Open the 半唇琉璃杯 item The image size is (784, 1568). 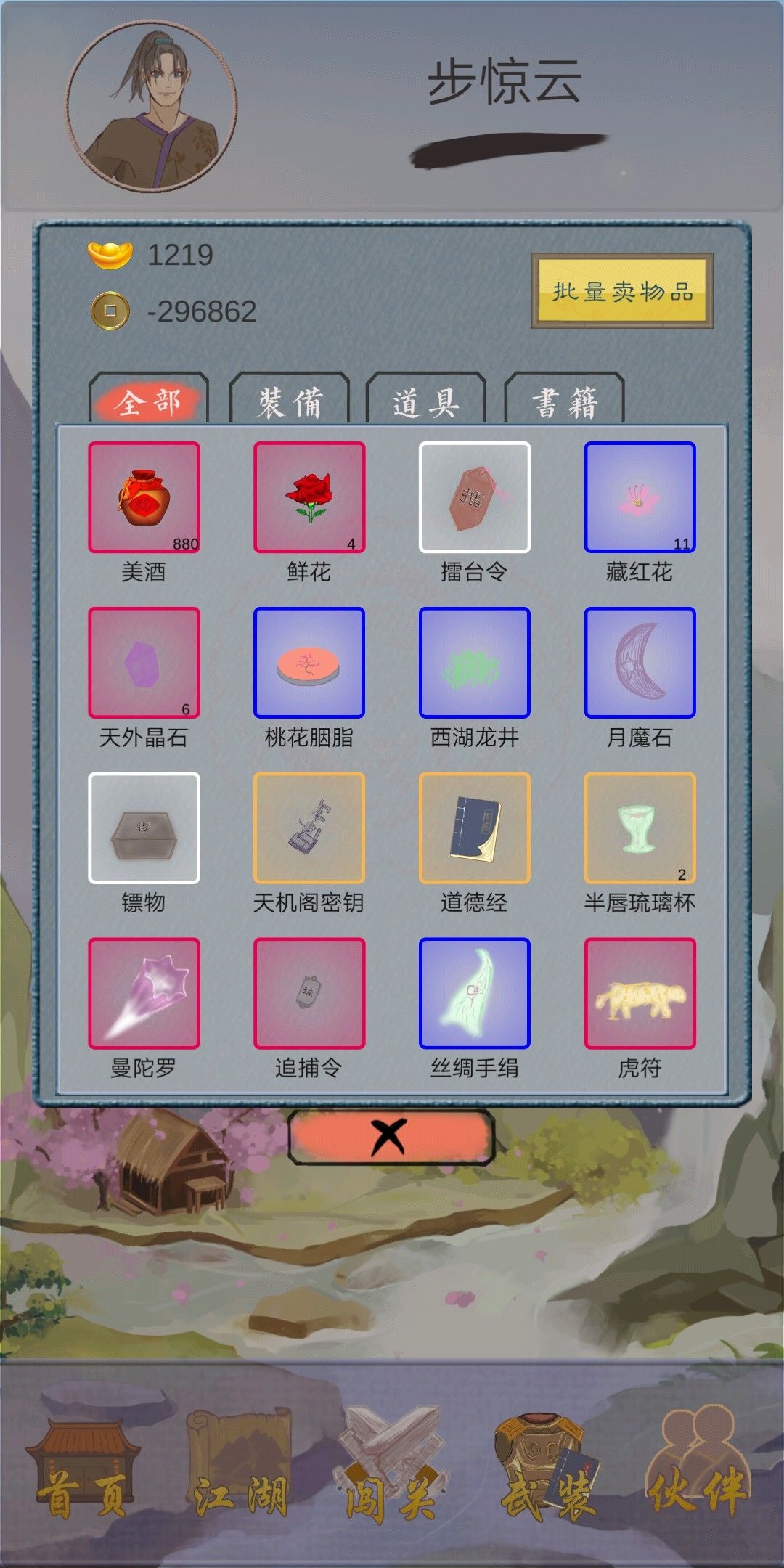pyautogui.click(x=640, y=828)
